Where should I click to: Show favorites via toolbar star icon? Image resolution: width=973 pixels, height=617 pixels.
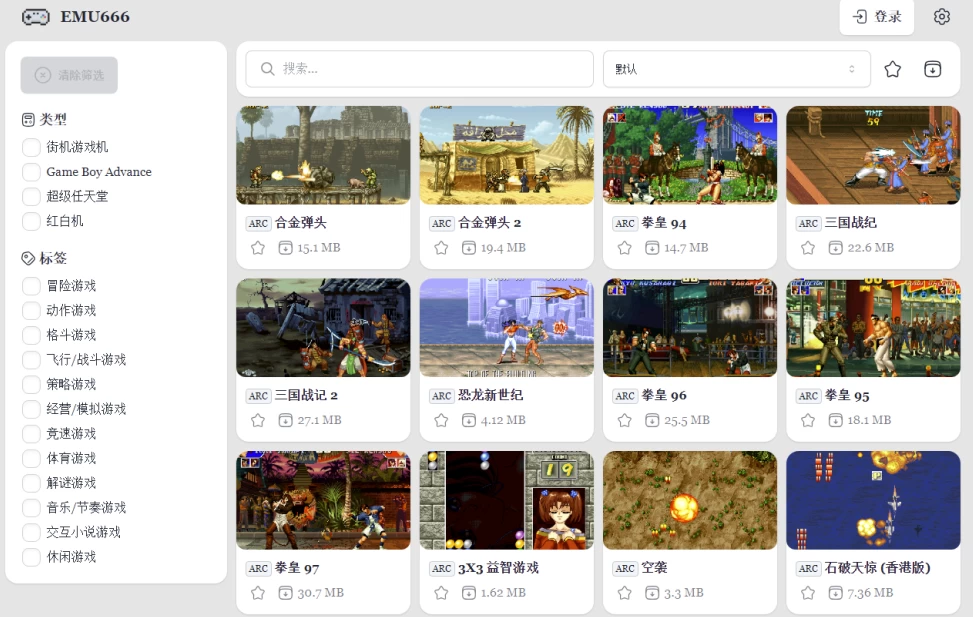tap(893, 69)
